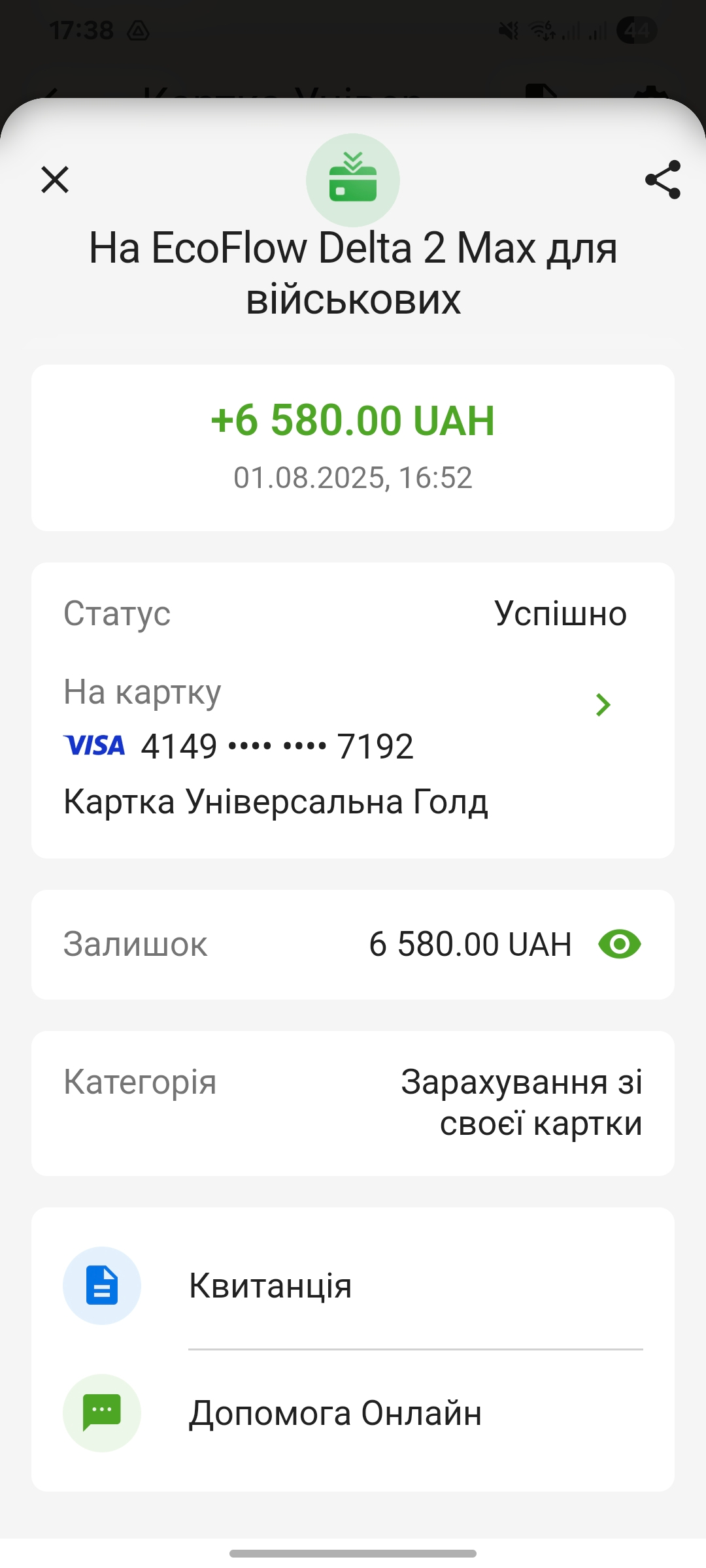Open the Квитанція receipt
Image resolution: width=706 pixels, height=1568 pixels.
353,1286
